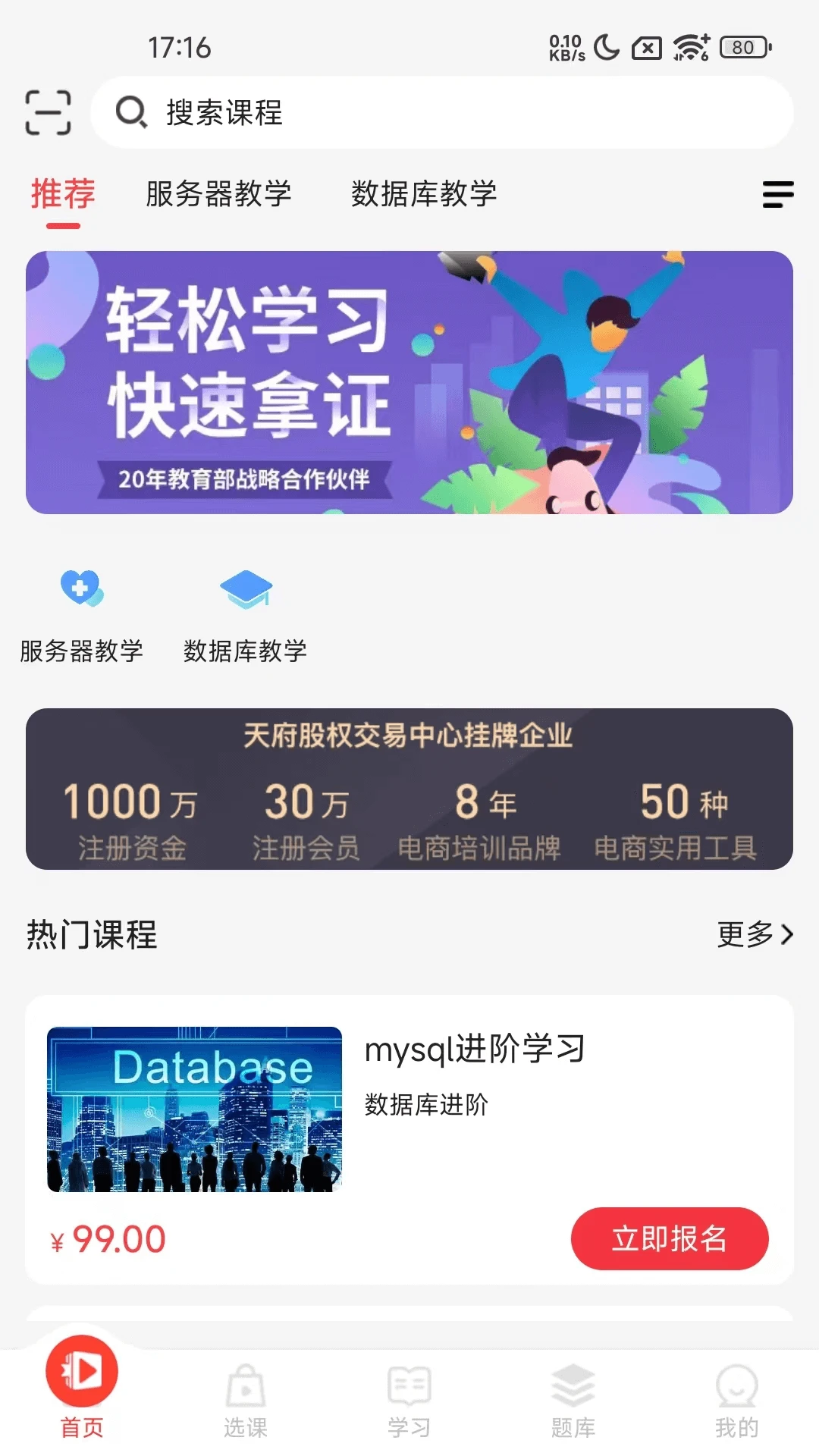Select the 推荐 recommended tab
This screenshot has height=1456, width=819.
pos(62,194)
